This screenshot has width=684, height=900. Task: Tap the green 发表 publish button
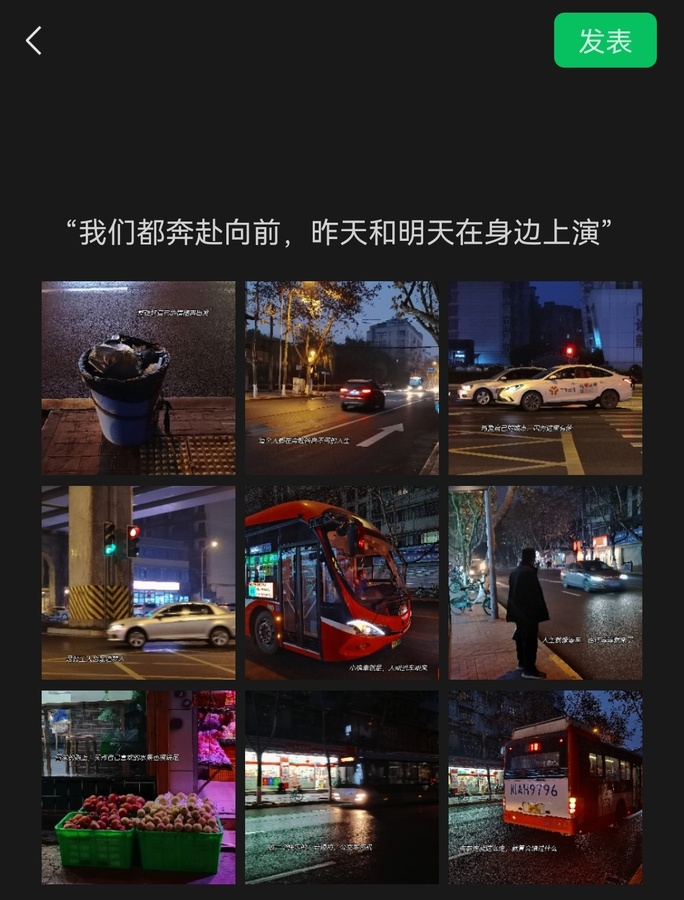605,41
